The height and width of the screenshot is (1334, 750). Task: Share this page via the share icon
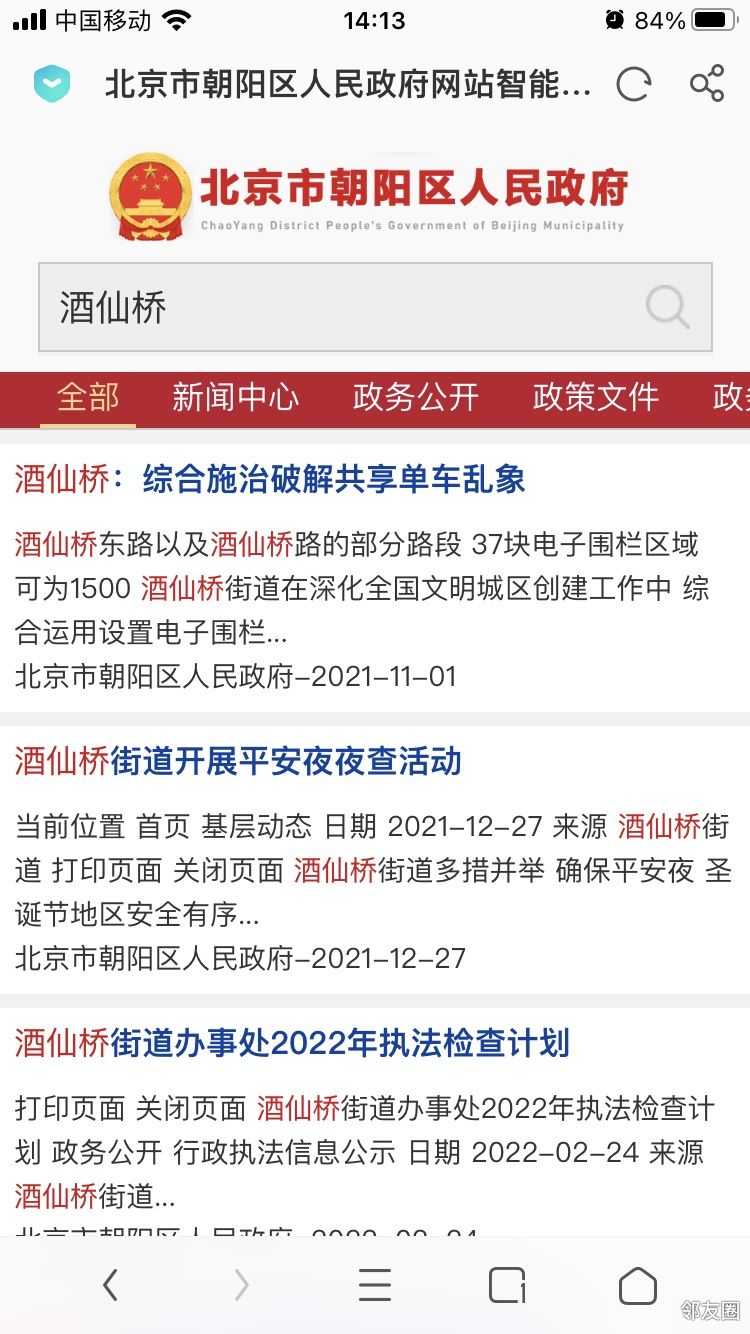(x=707, y=84)
